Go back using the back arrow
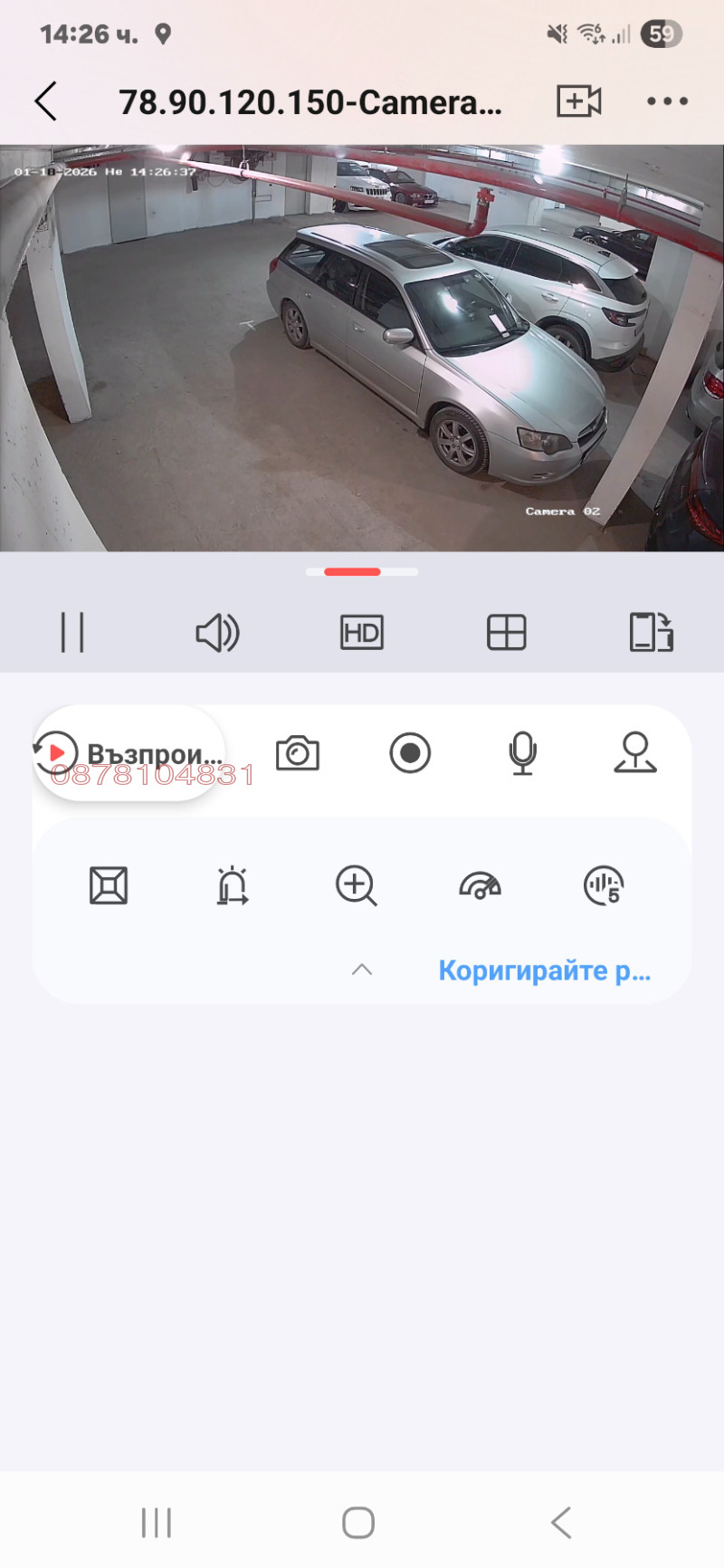The image size is (724, 1568). click(44, 101)
